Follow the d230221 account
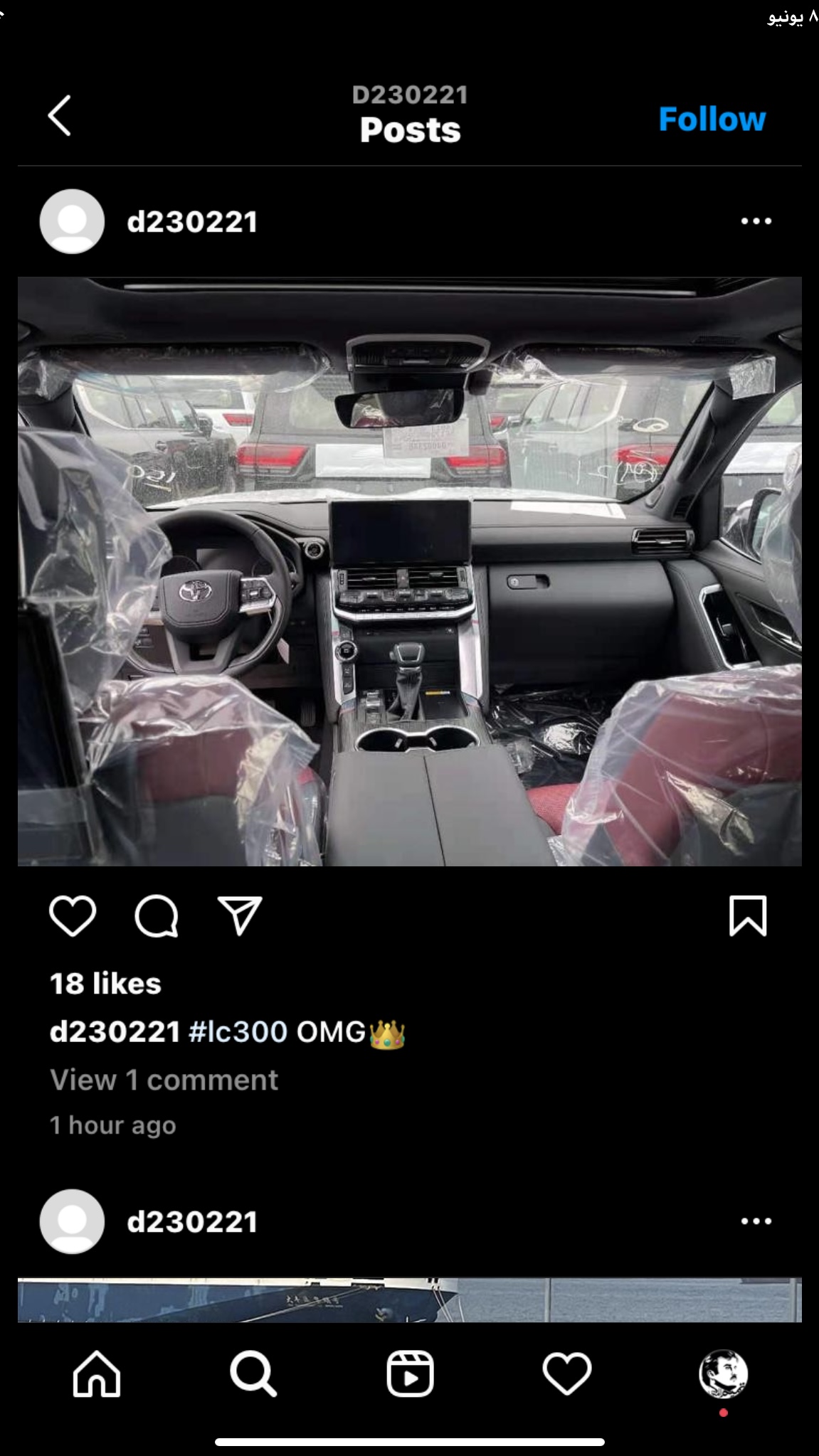Viewport: 819px width, 1456px height. (712, 119)
